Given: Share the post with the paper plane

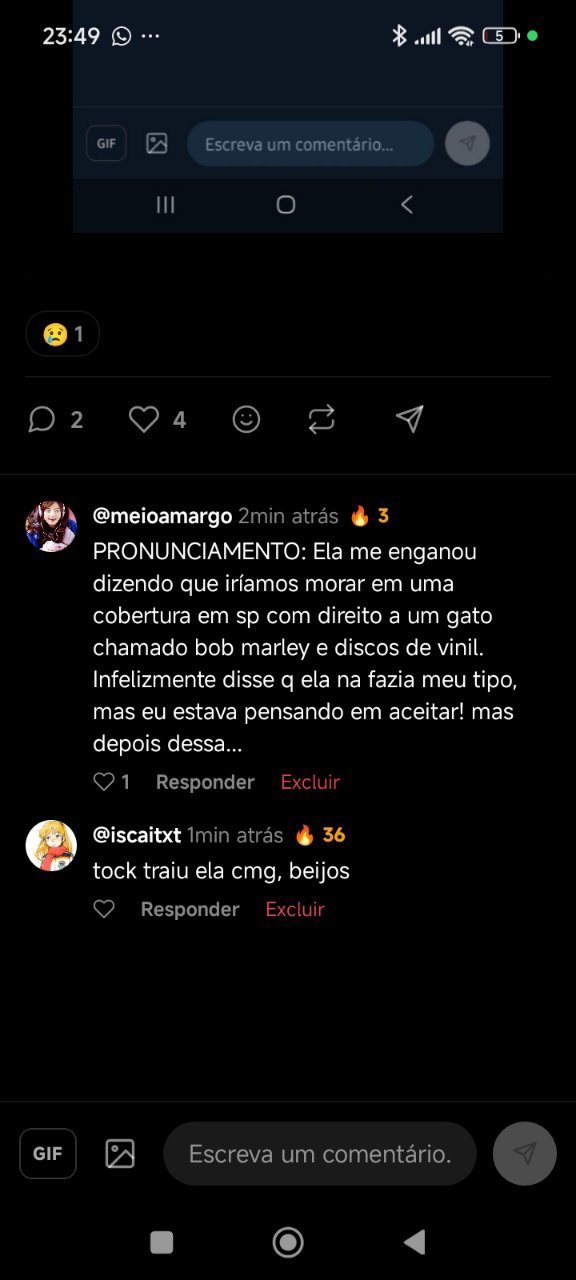Looking at the screenshot, I should point(409,419).
